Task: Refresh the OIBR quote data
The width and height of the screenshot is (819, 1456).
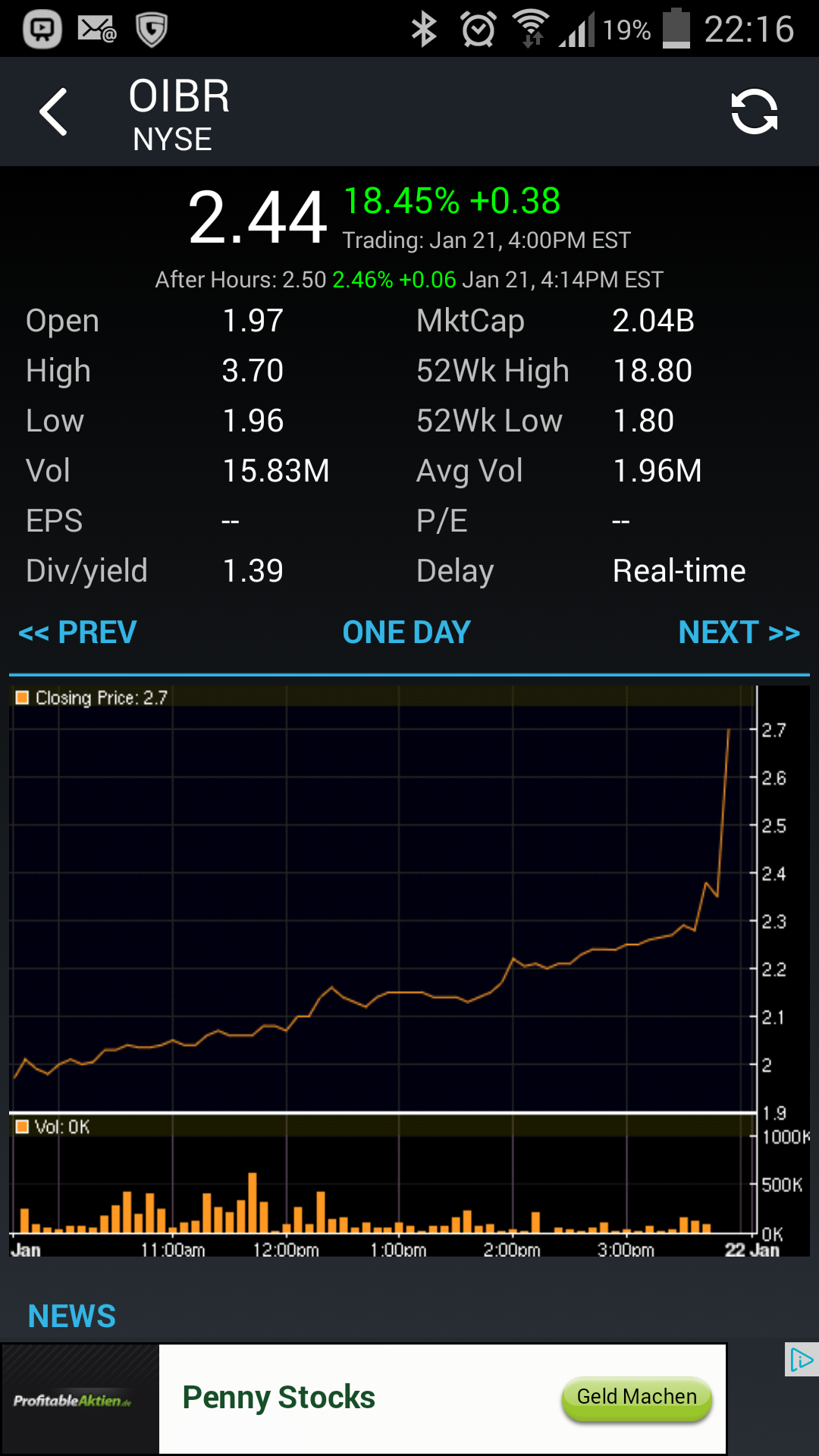Action: point(754,112)
